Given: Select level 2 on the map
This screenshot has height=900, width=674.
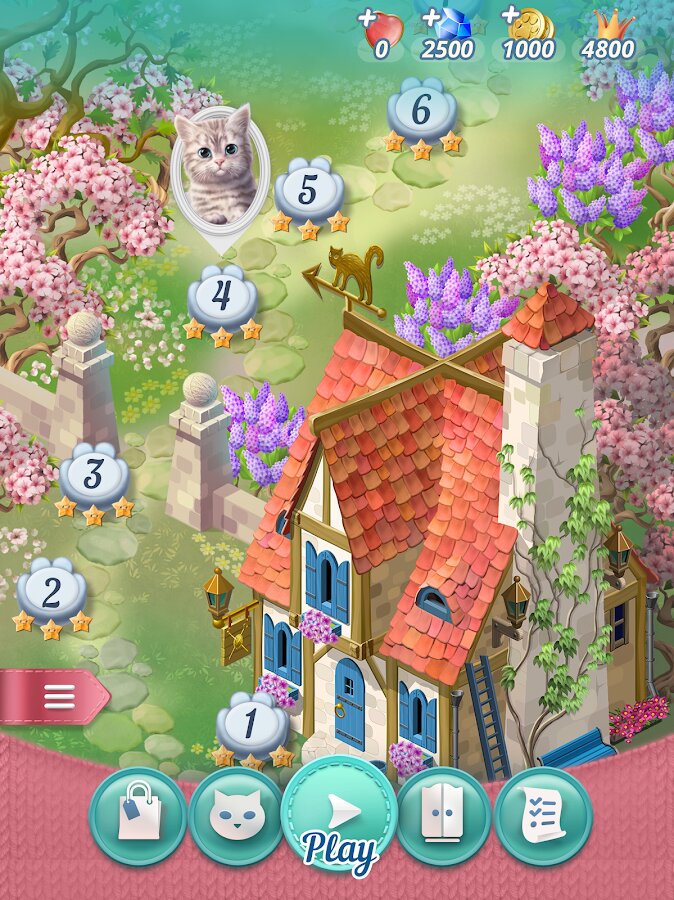Looking at the screenshot, I should tap(50, 591).
